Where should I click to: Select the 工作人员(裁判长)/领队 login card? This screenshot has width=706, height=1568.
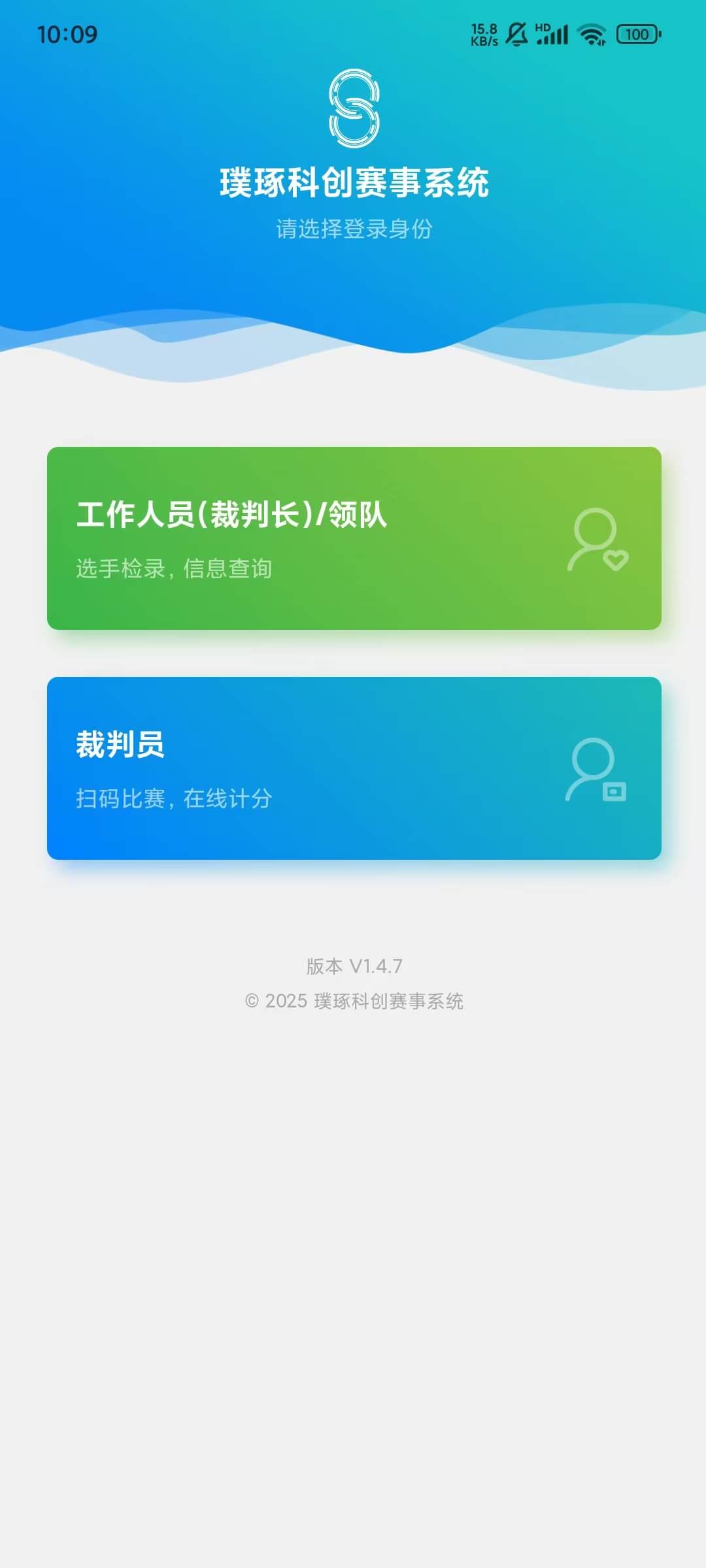[x=354, y=538]
